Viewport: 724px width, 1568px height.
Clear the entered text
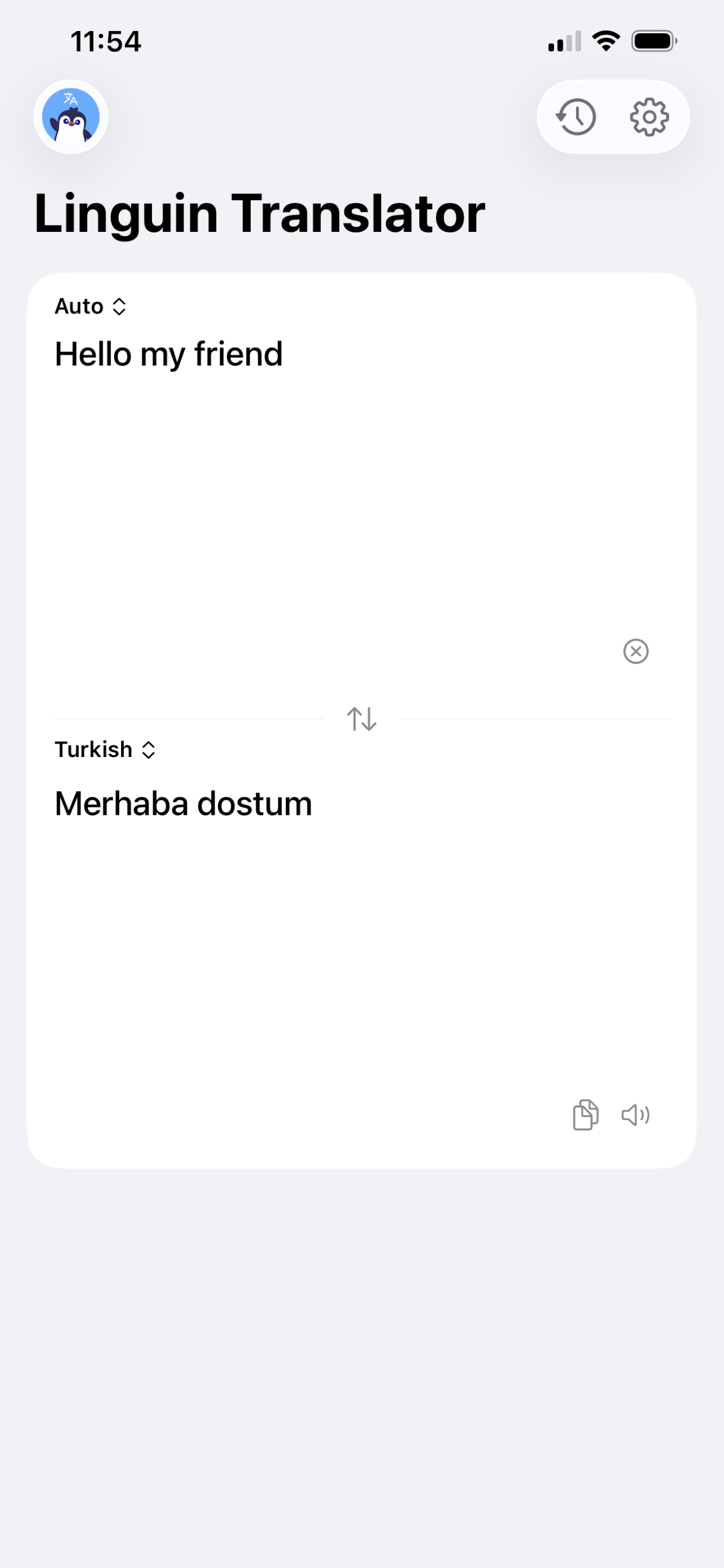636,651
